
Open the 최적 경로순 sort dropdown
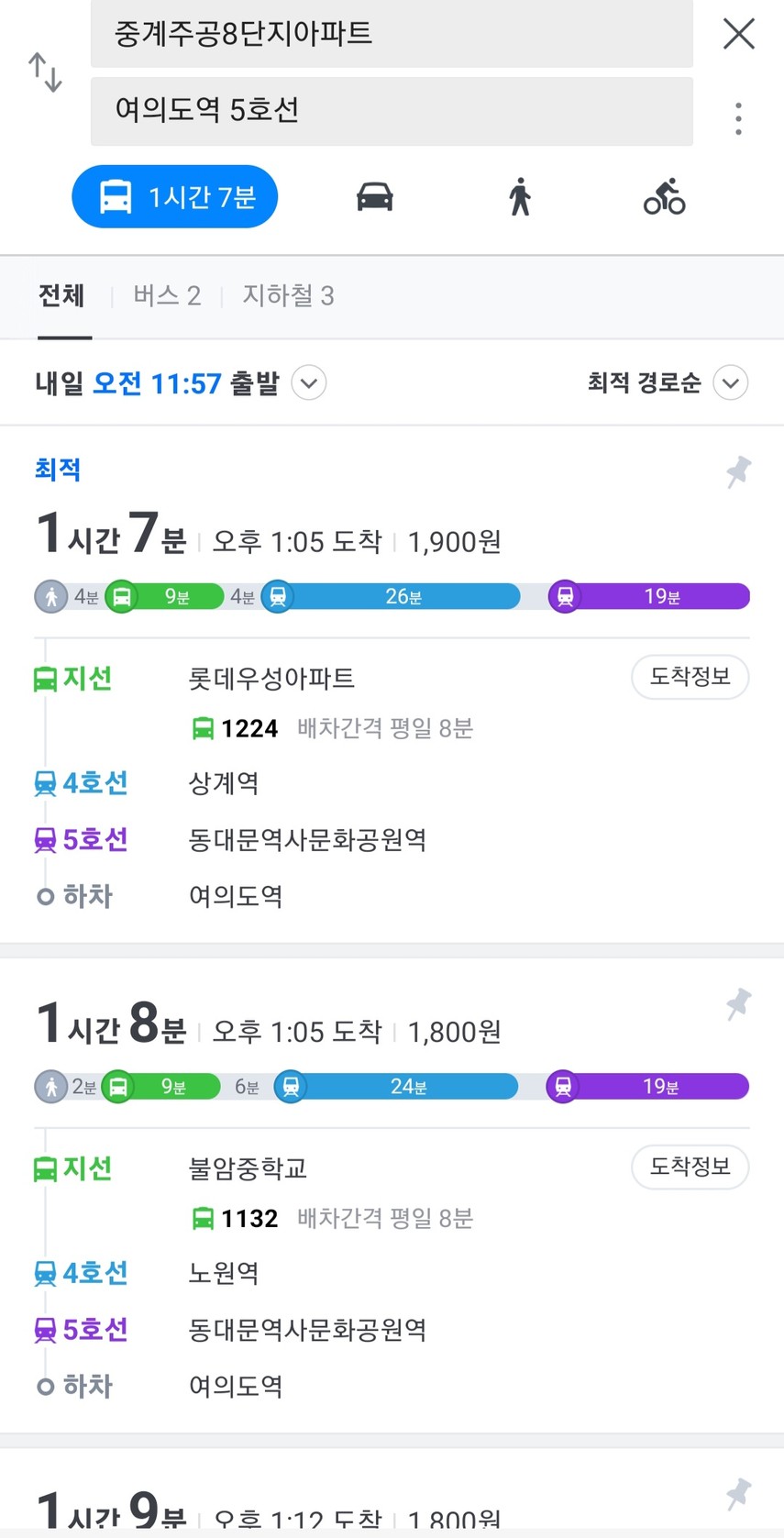668,383
